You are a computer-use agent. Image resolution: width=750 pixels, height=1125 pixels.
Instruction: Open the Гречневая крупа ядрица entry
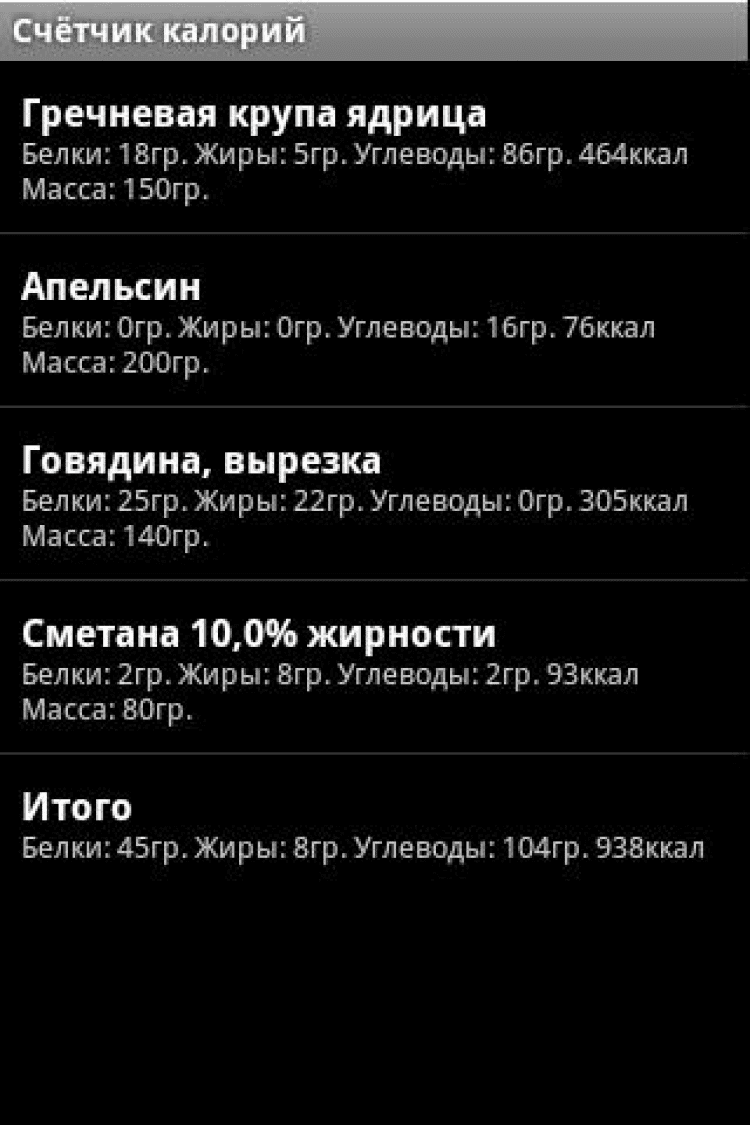click(375, 148)
